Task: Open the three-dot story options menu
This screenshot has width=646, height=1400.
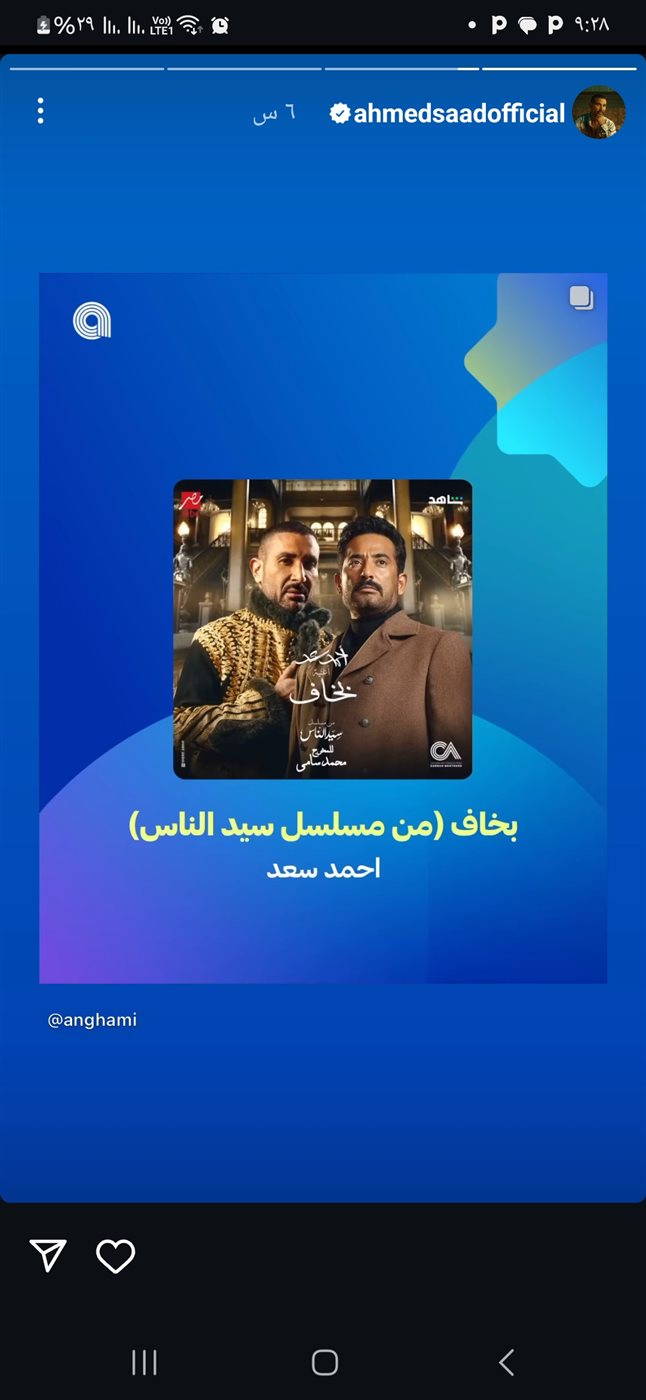Action: coord(40,111)
